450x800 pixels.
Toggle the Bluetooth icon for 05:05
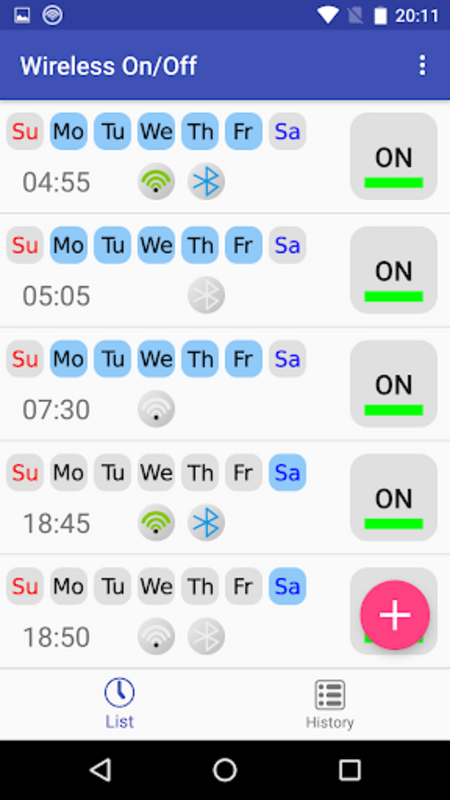[x=206, y=295]
